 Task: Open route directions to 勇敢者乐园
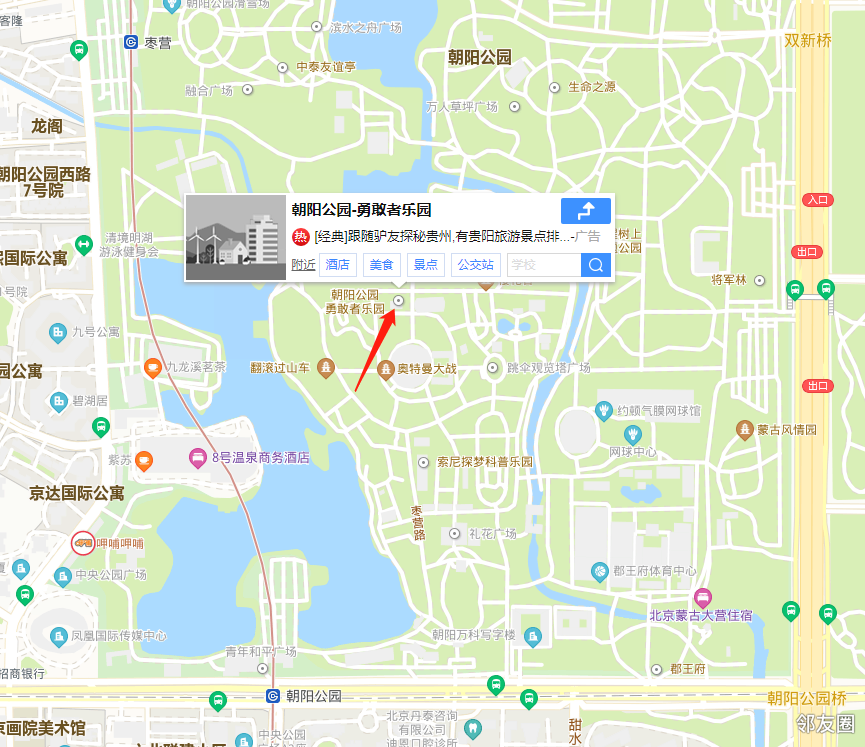586,210
